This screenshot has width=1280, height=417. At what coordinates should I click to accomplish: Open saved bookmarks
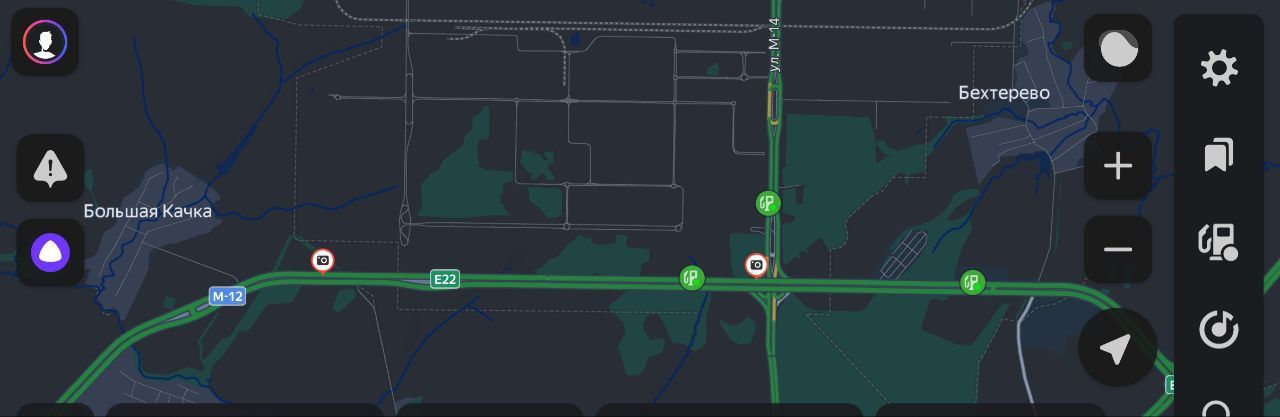pos(1219,156)
